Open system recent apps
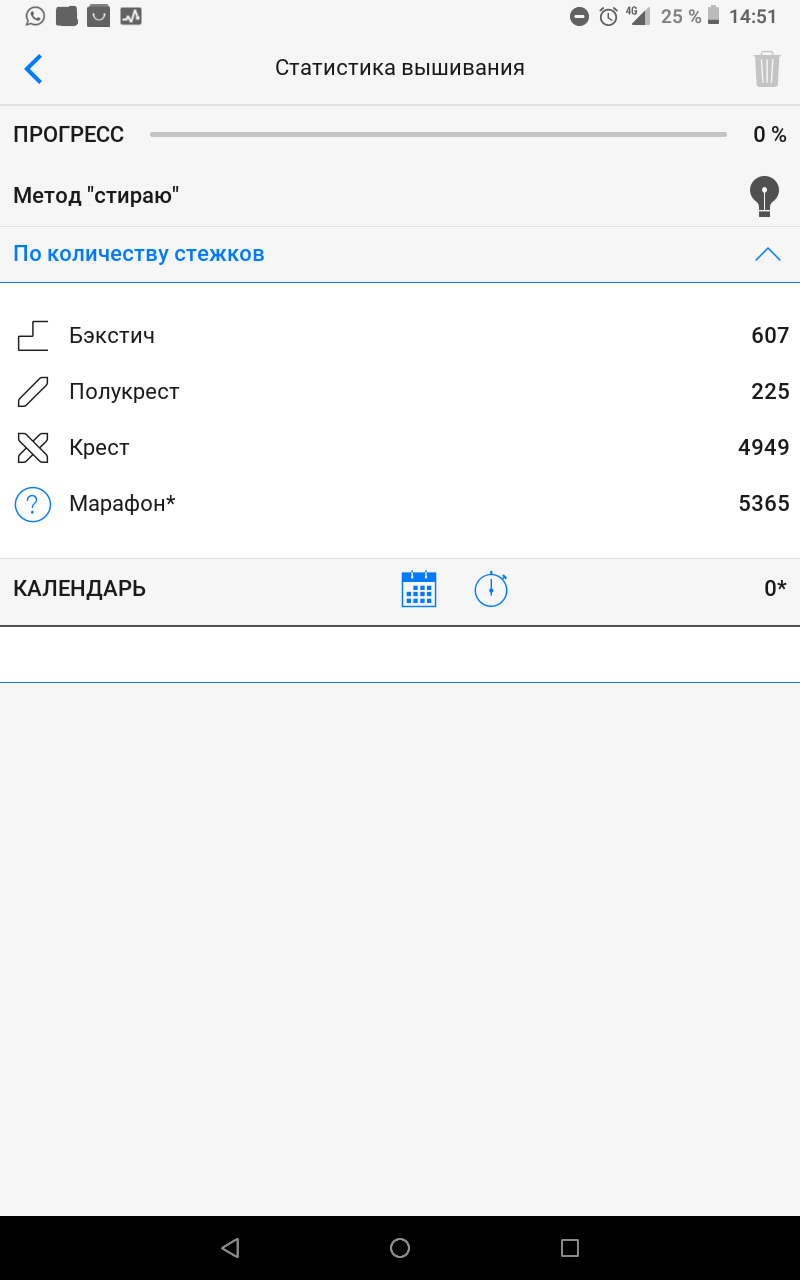 570,1247
